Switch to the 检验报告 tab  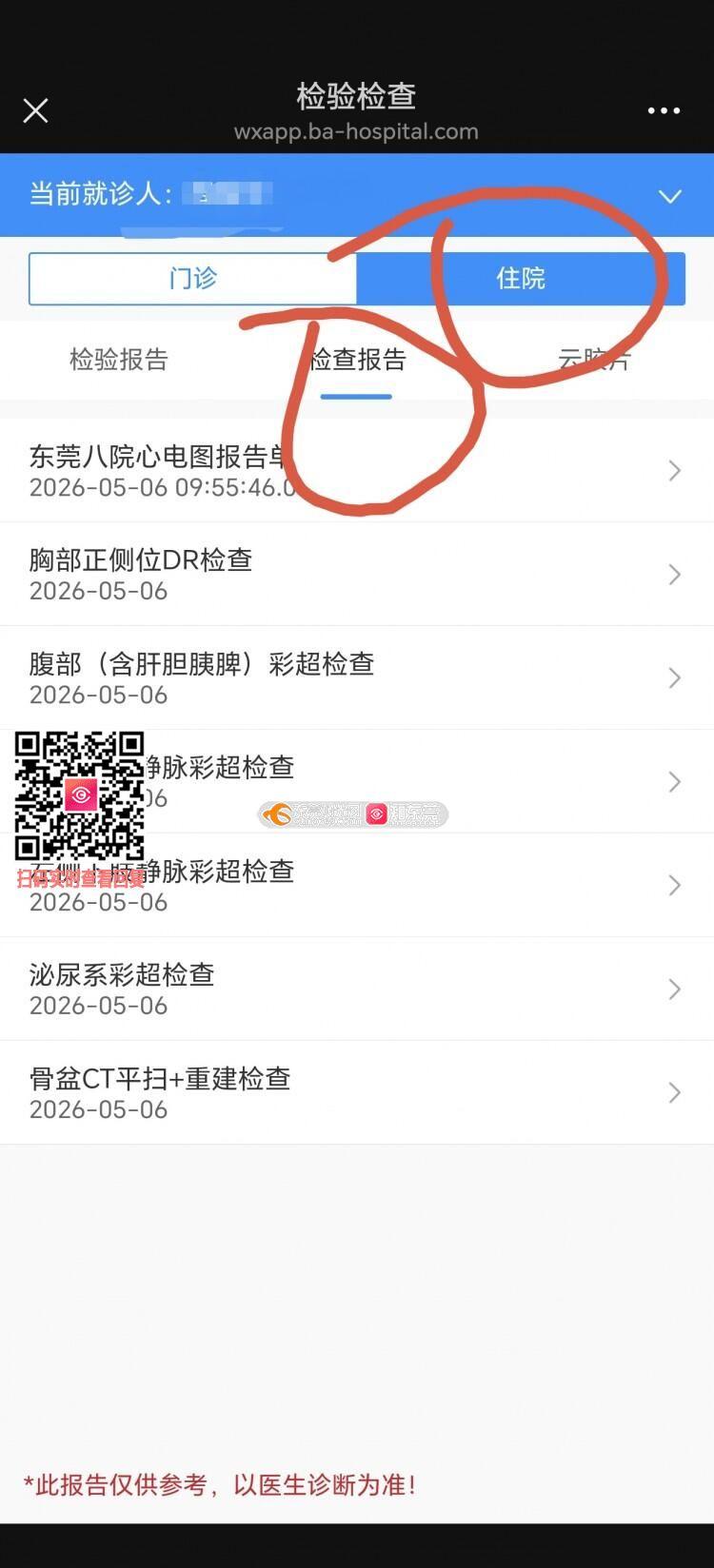(119, 360)
